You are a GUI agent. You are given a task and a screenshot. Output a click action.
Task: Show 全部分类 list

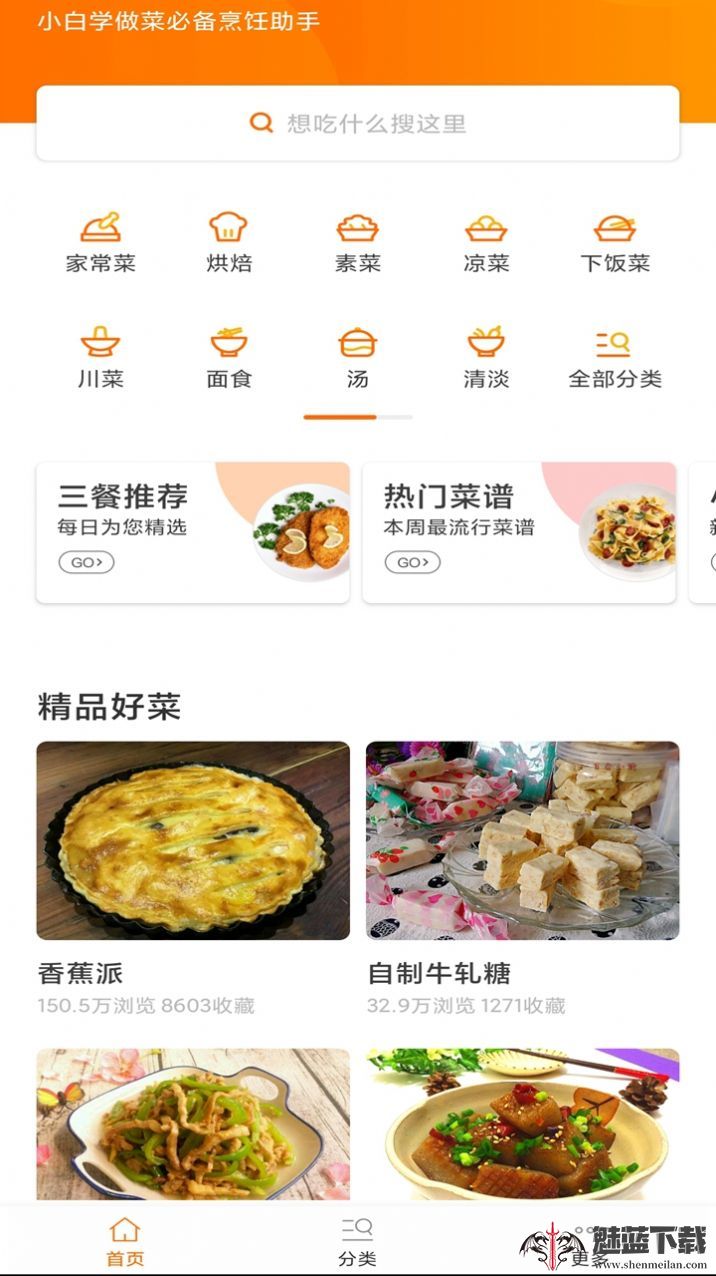(615, 357)
